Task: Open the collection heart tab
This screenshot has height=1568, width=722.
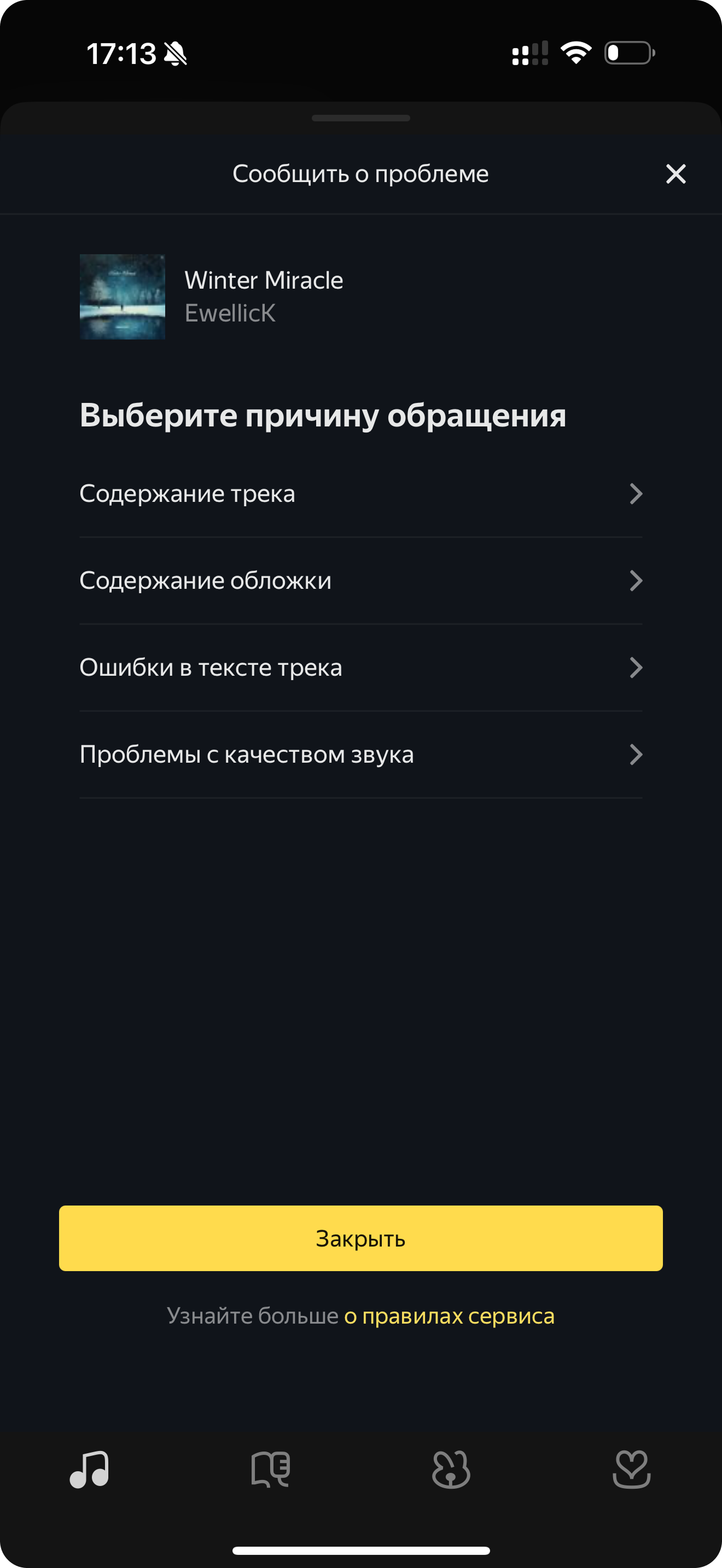Action: tap(632, 1470)
